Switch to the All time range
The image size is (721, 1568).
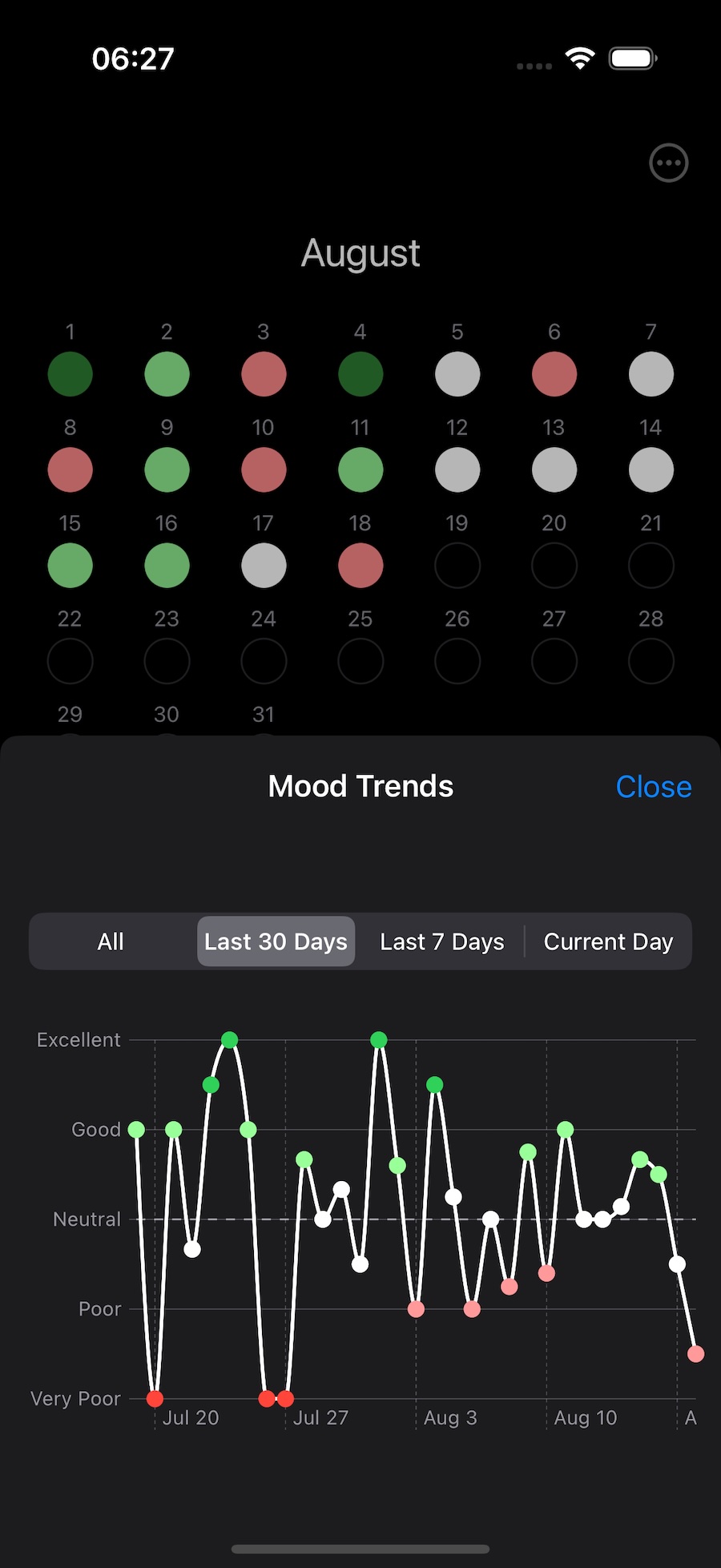click(111, 941)
